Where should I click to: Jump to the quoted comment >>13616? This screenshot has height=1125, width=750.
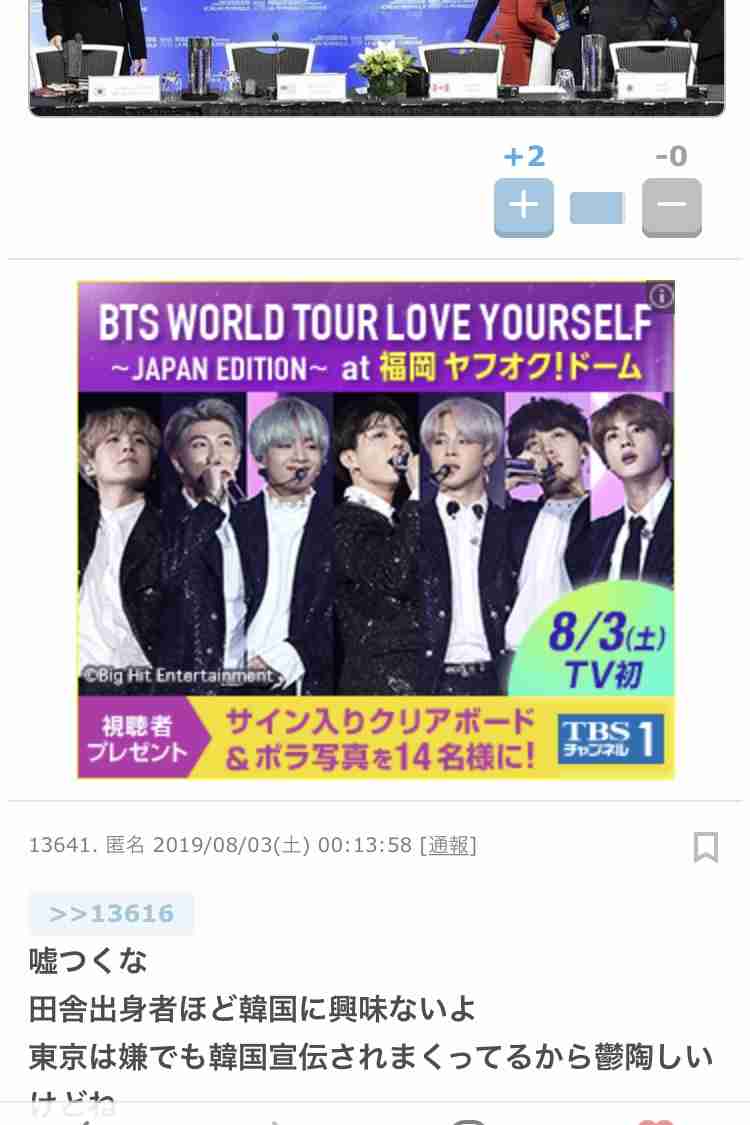111,913
